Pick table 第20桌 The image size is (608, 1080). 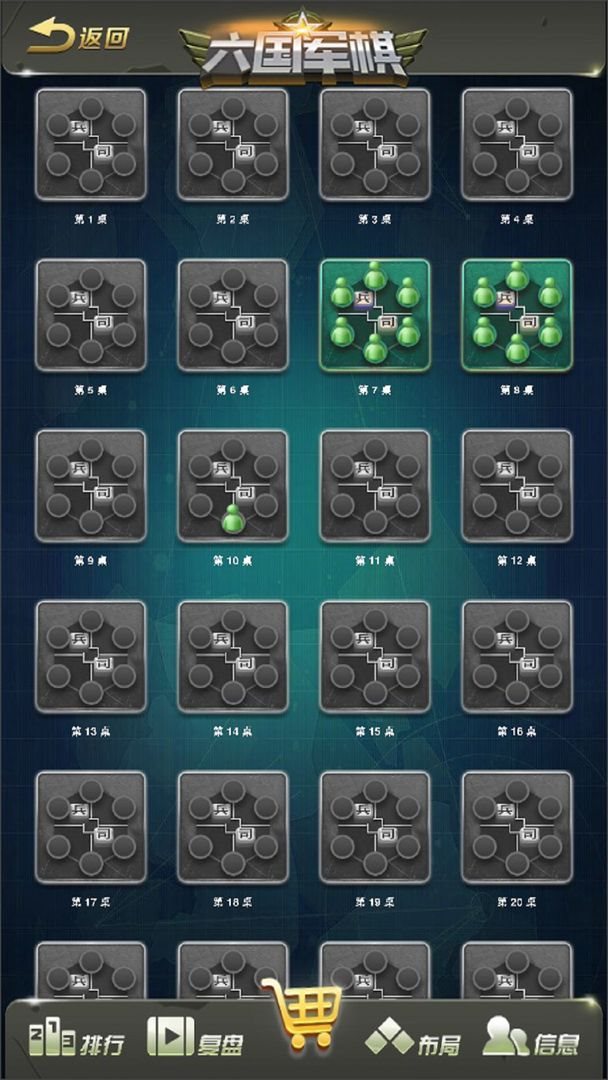pyautogui.click(x=517, y=827)
